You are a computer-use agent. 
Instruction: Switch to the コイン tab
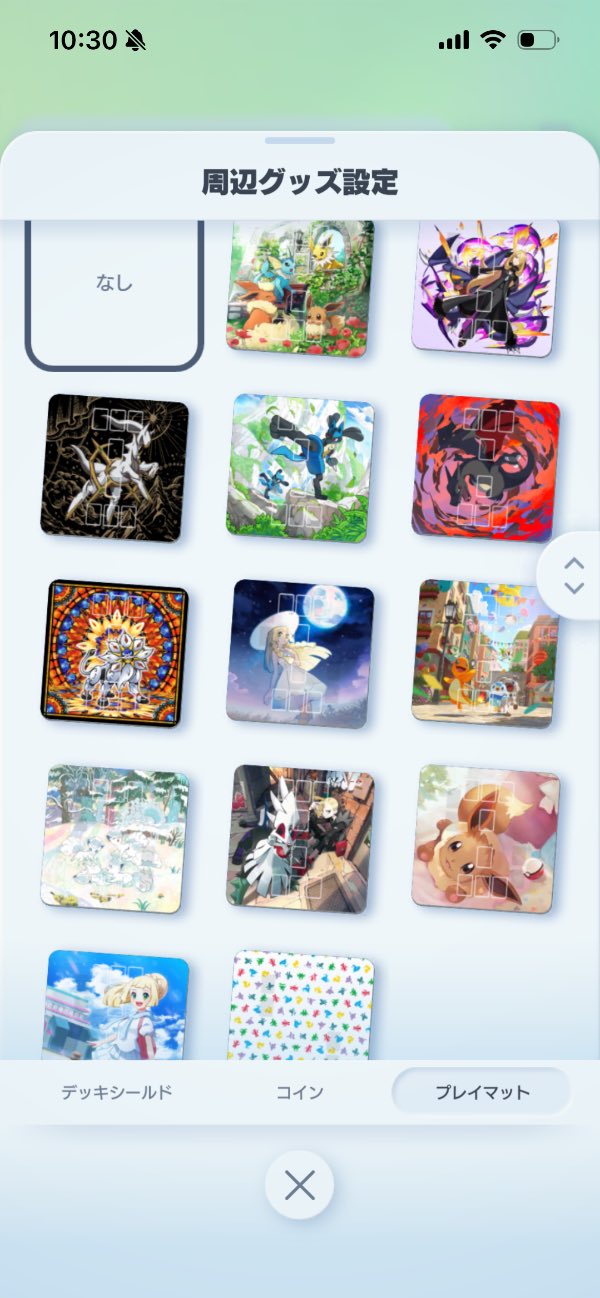(x=300, y=1092)
